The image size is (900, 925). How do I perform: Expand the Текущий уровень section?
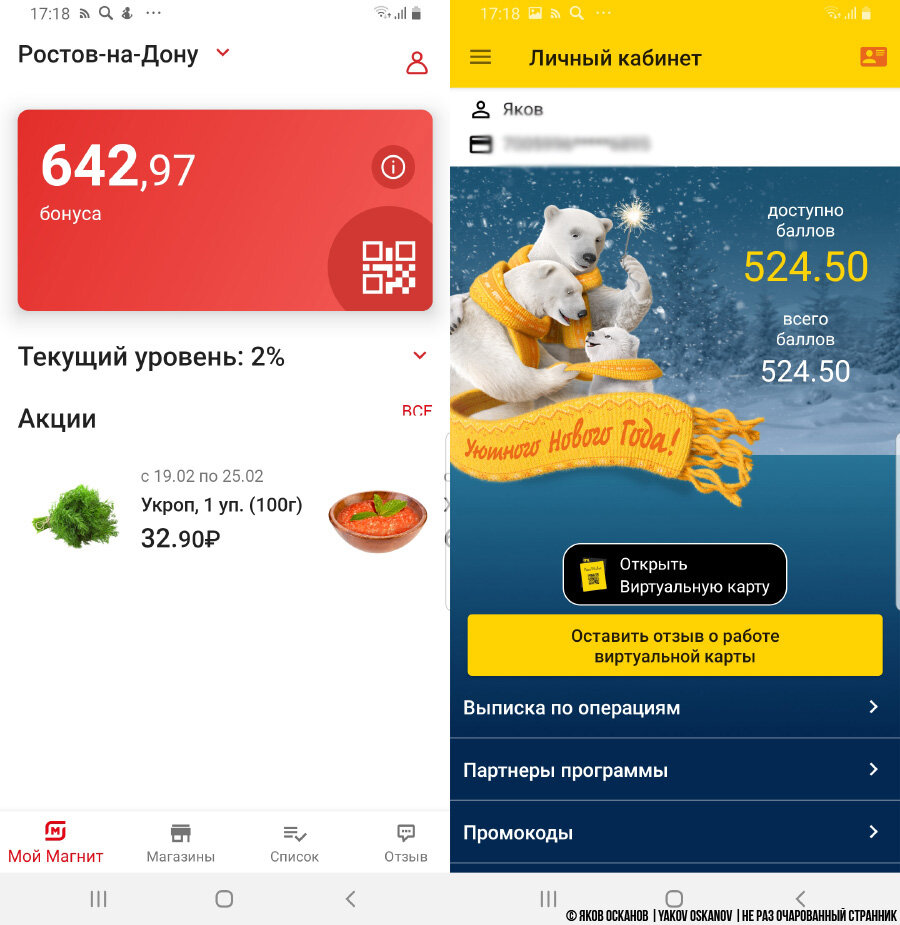420,356
